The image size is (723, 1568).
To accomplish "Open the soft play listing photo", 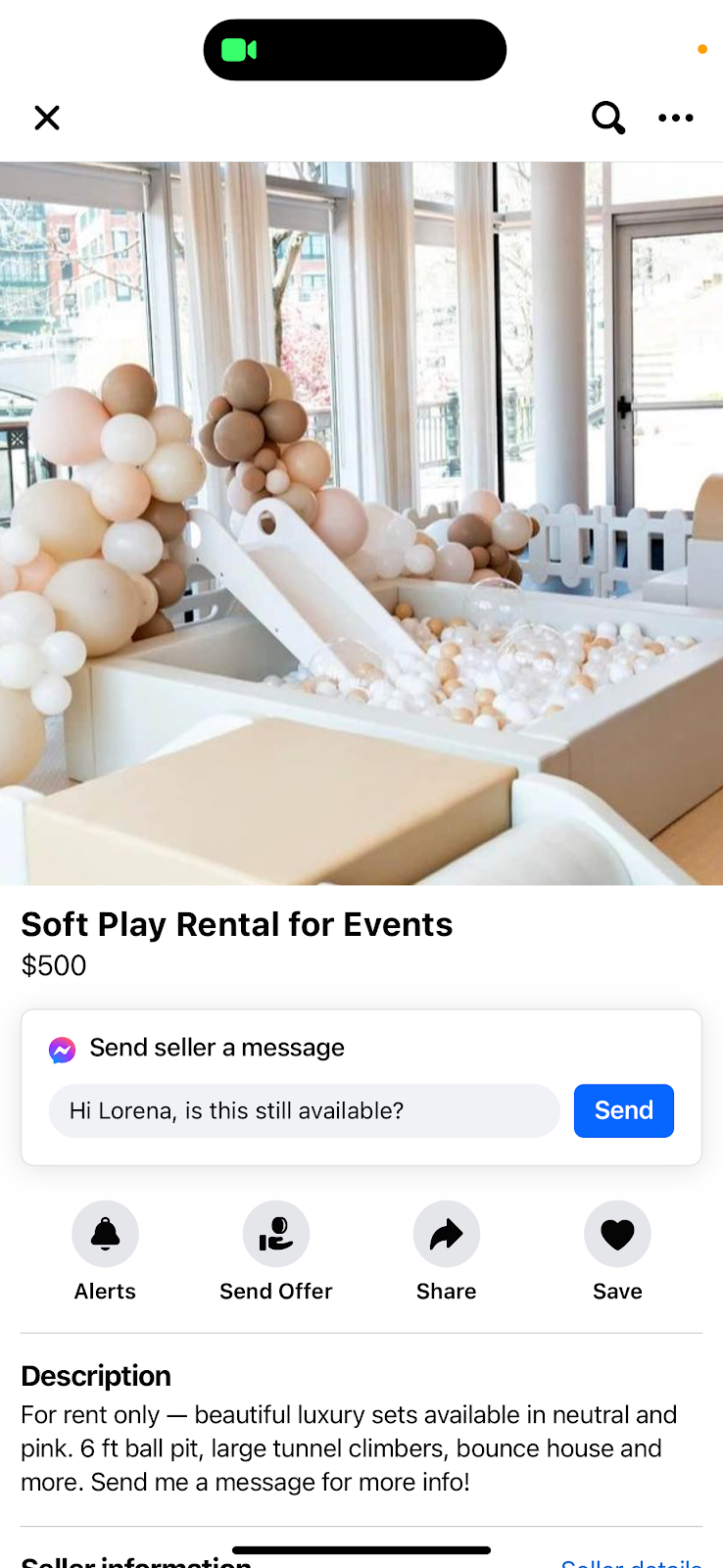I will tap(361, 523).
